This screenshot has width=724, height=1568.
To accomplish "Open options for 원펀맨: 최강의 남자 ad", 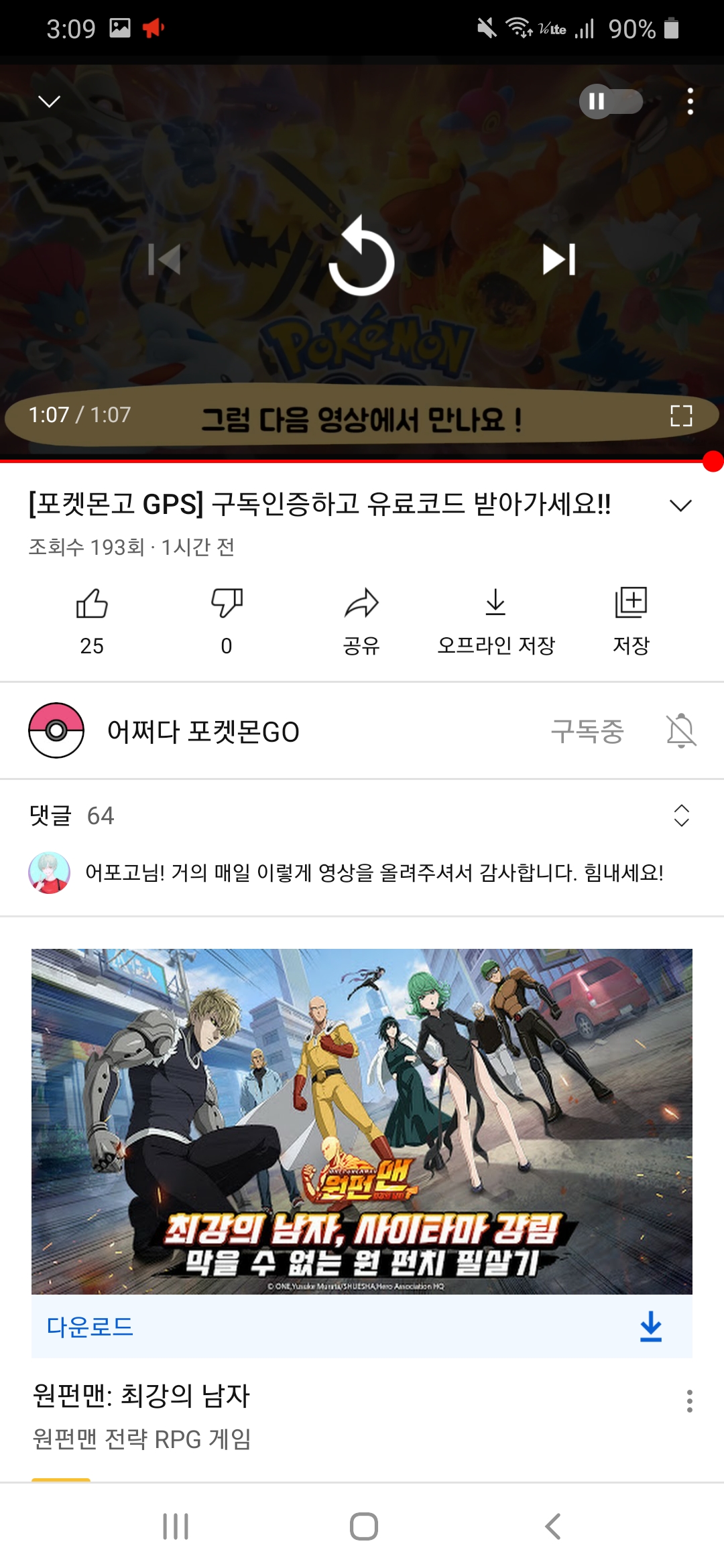I will coord(689,1401).
